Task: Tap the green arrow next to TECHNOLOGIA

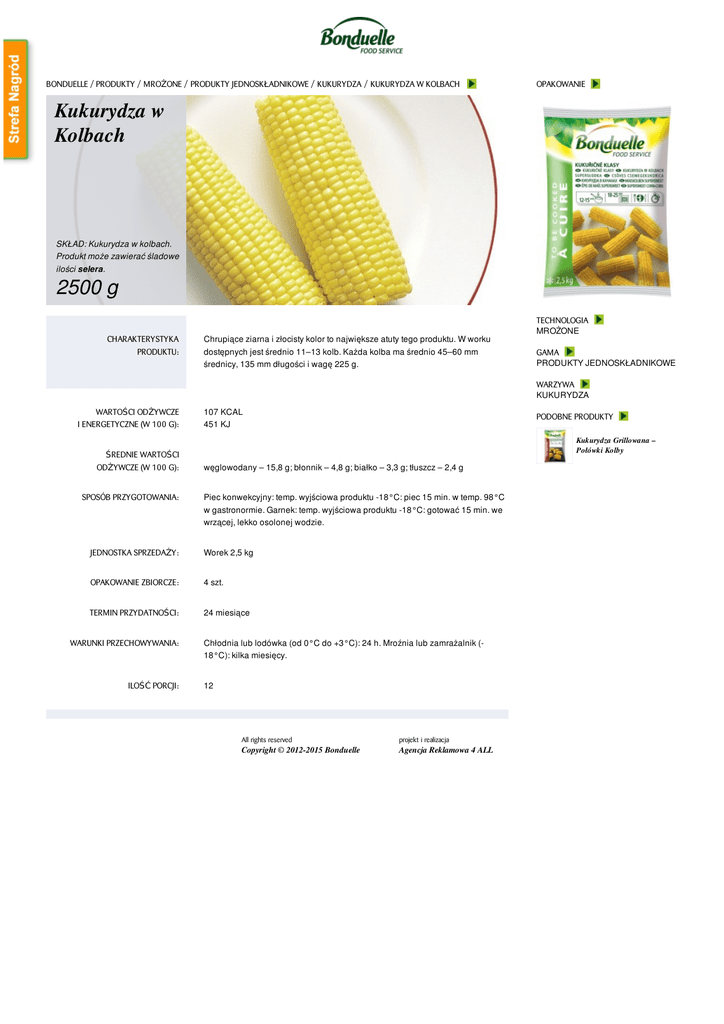Action: pyautogui.click(x=599, y=319)
